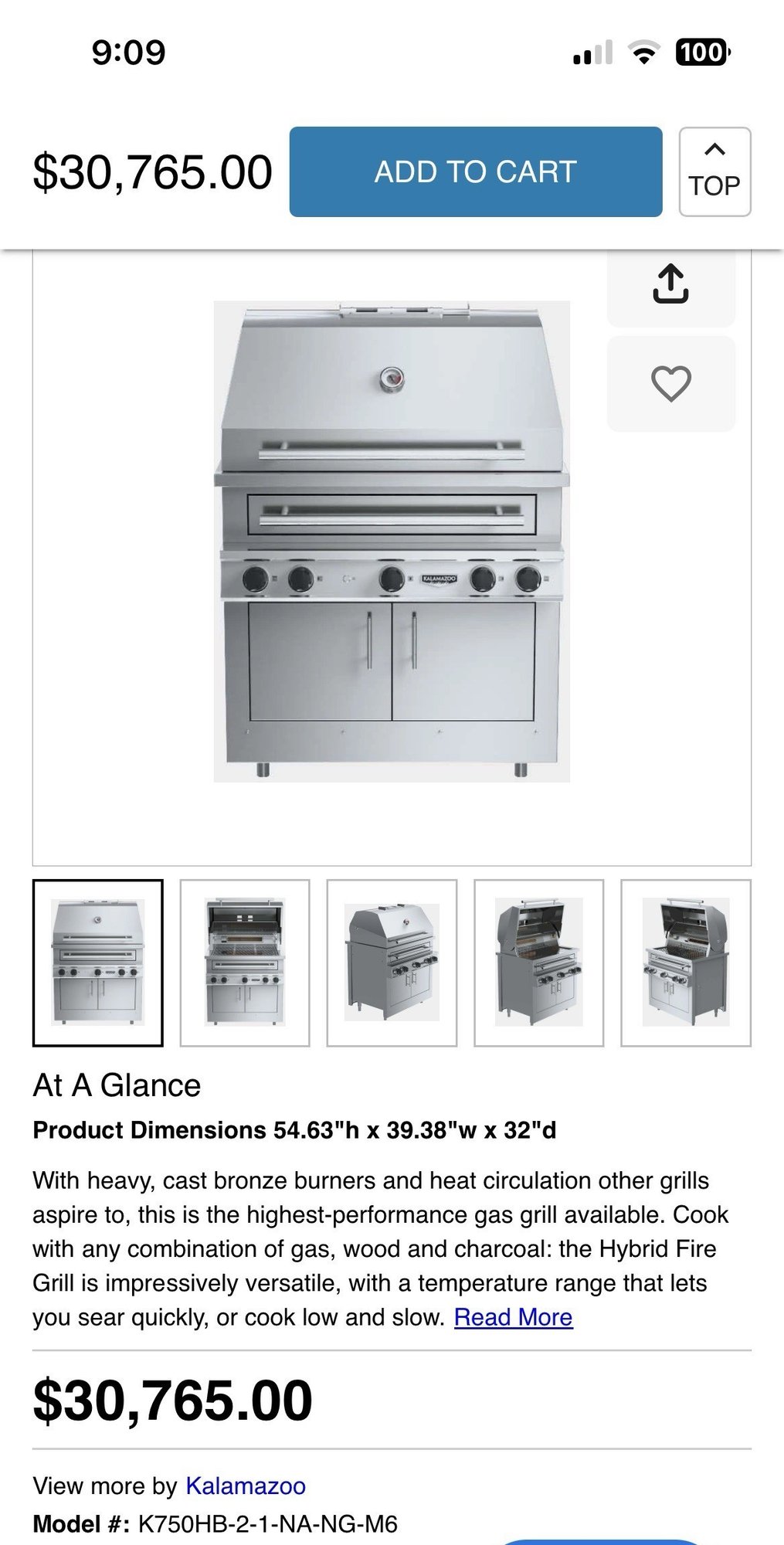Share this product
The image size is (784, 1545).
pos(670,284)
